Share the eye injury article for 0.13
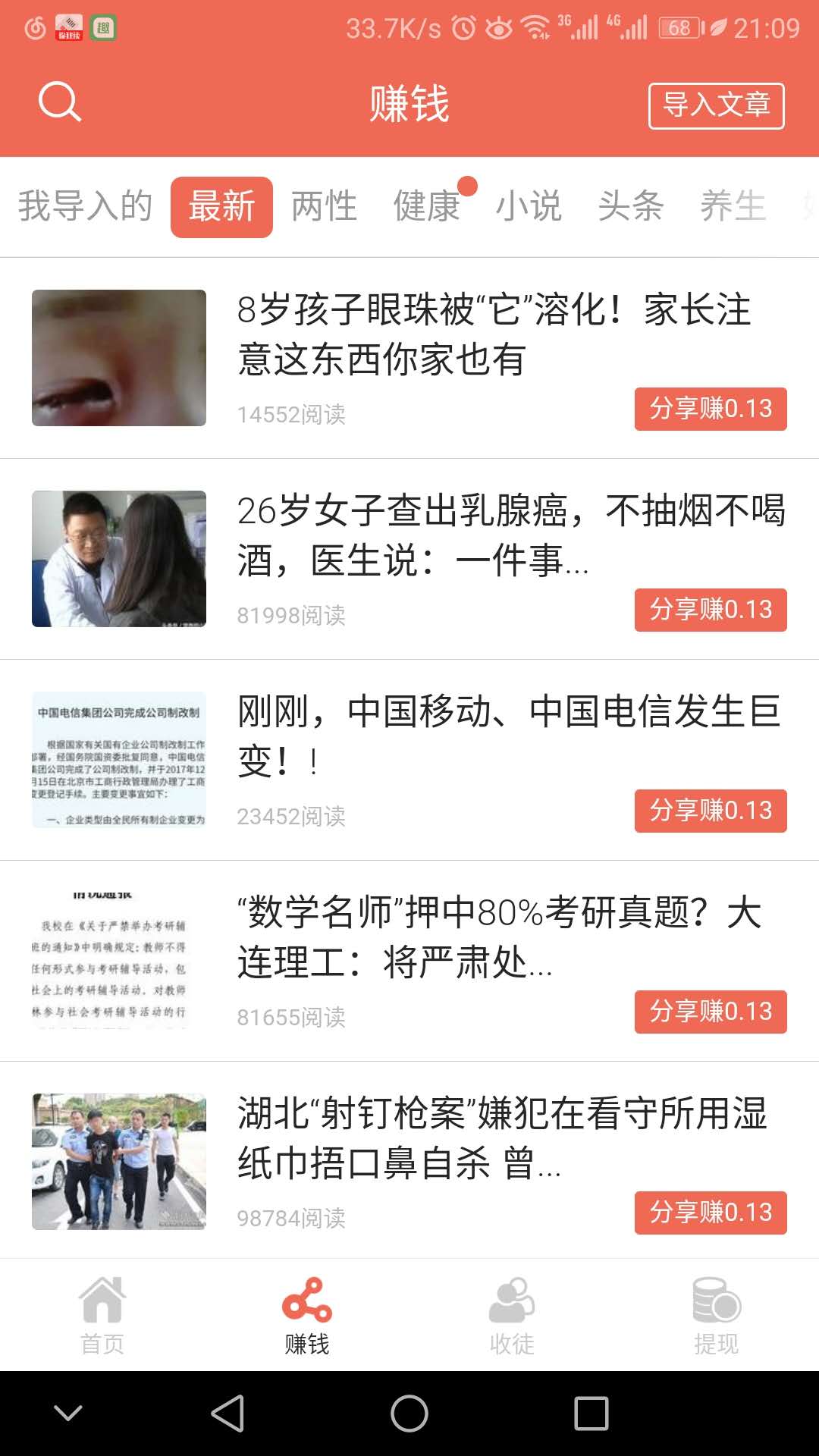The image size is (819, 1456). point(711,409)
